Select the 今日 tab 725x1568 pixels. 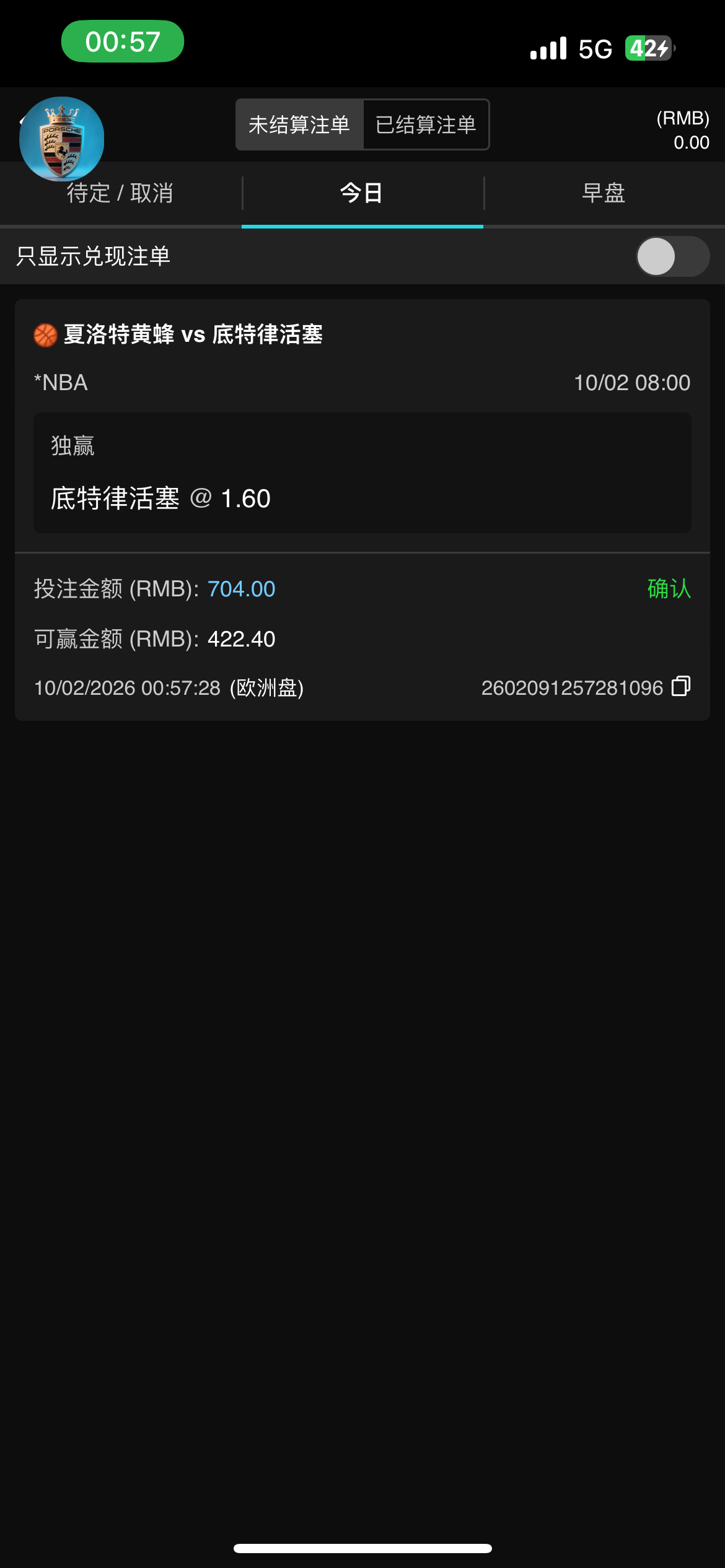[x=362, y=193]
